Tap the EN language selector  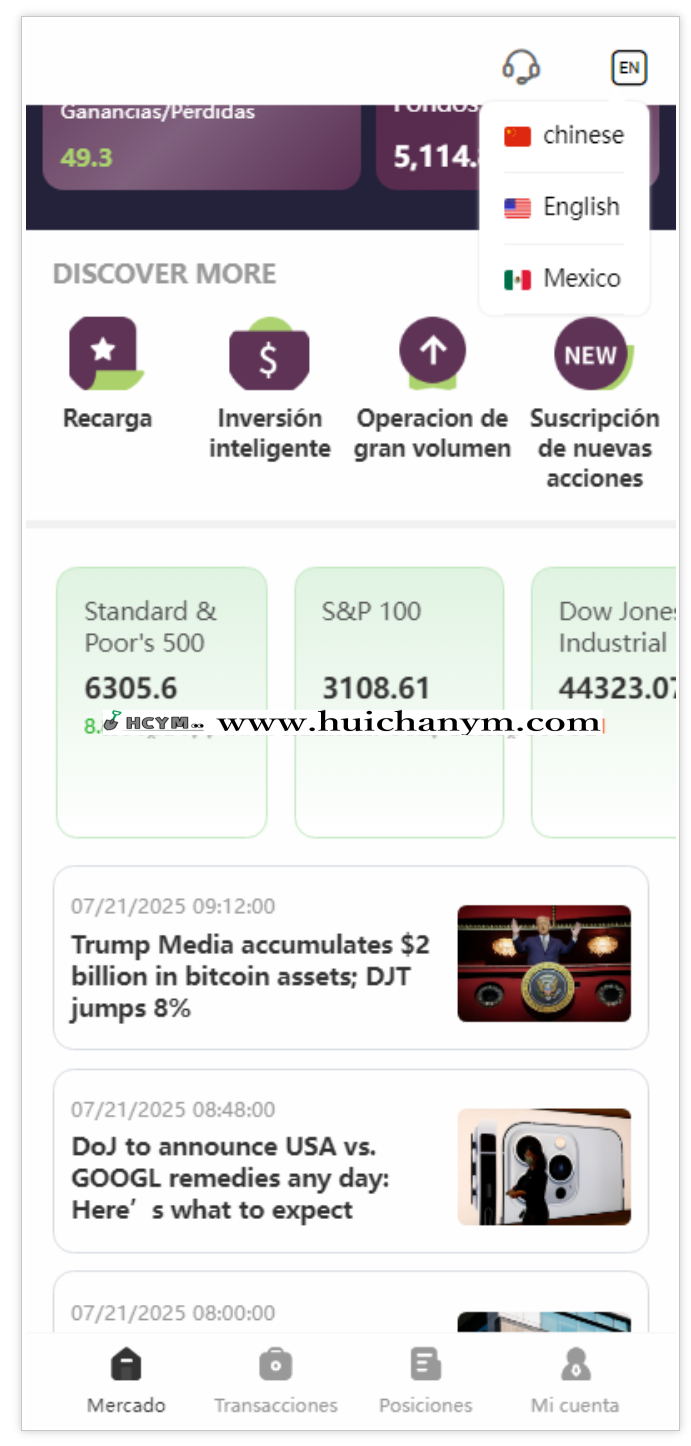tap(629, 68)
